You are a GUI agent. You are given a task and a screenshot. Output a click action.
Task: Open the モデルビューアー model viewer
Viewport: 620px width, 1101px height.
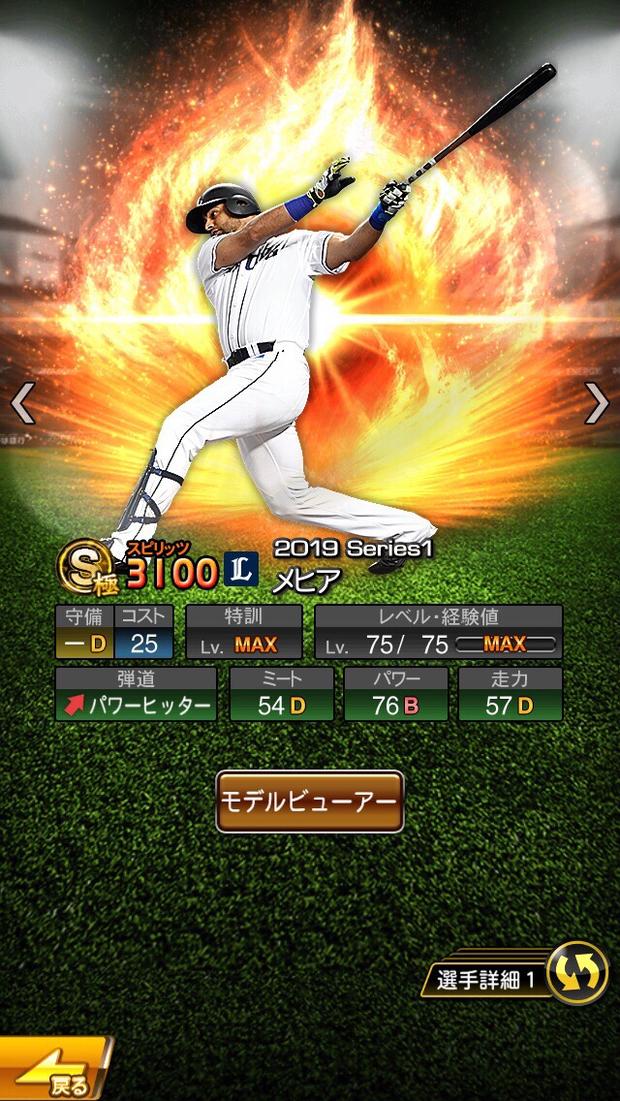310,801
